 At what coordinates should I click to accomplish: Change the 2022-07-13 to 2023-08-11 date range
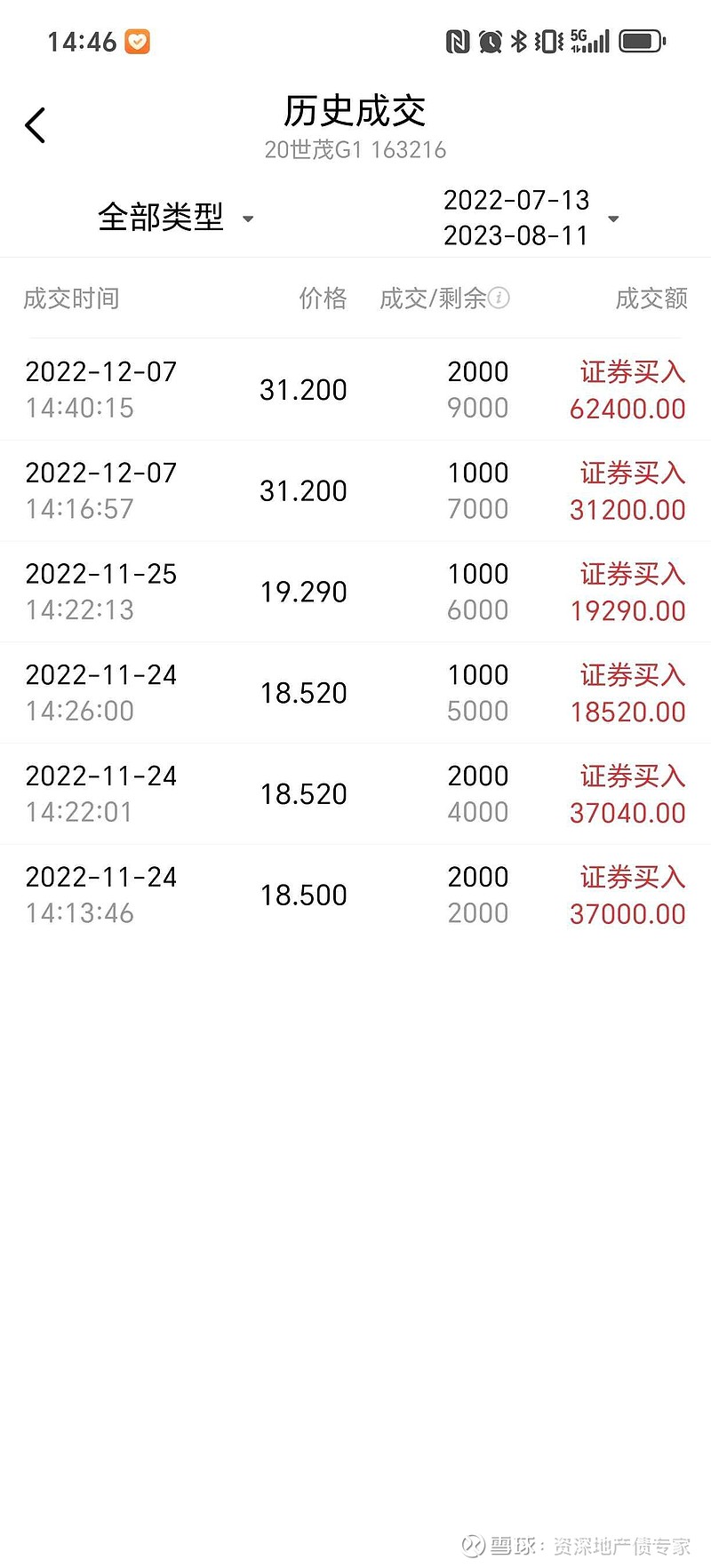pyautogui.click(x=531, y=218)
